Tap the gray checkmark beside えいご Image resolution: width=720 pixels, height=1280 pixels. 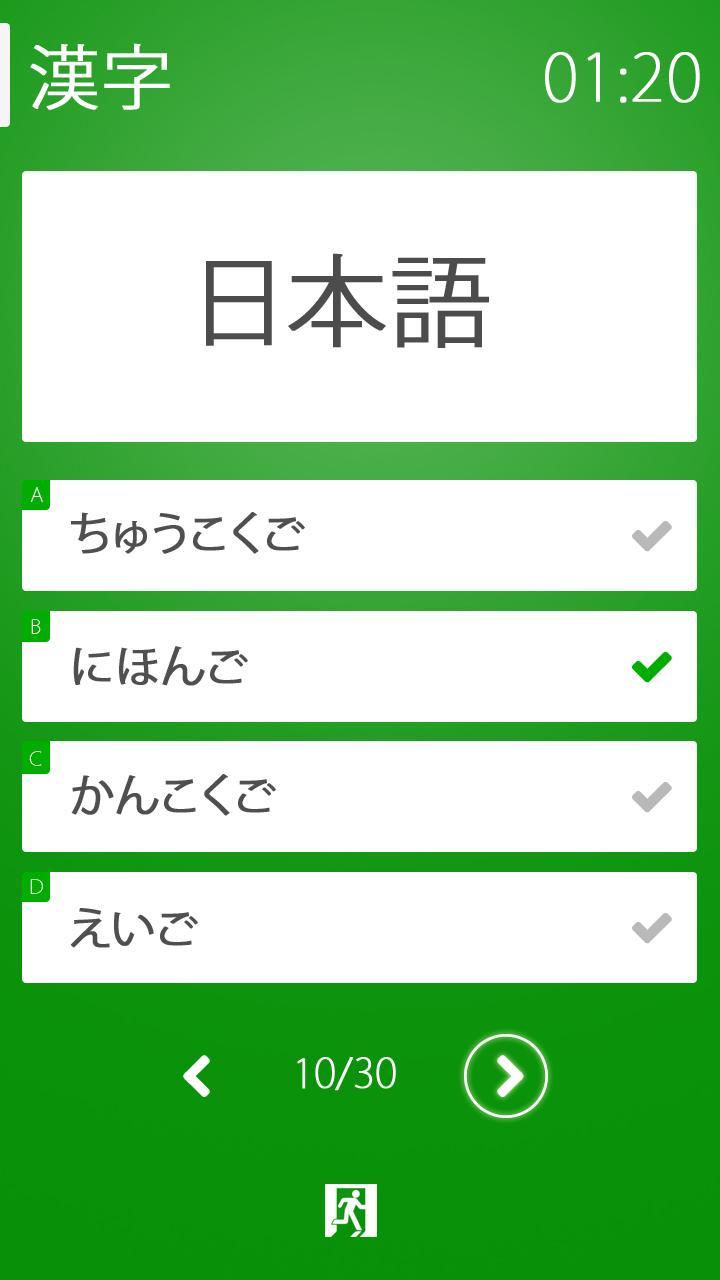tap(650, 926)
